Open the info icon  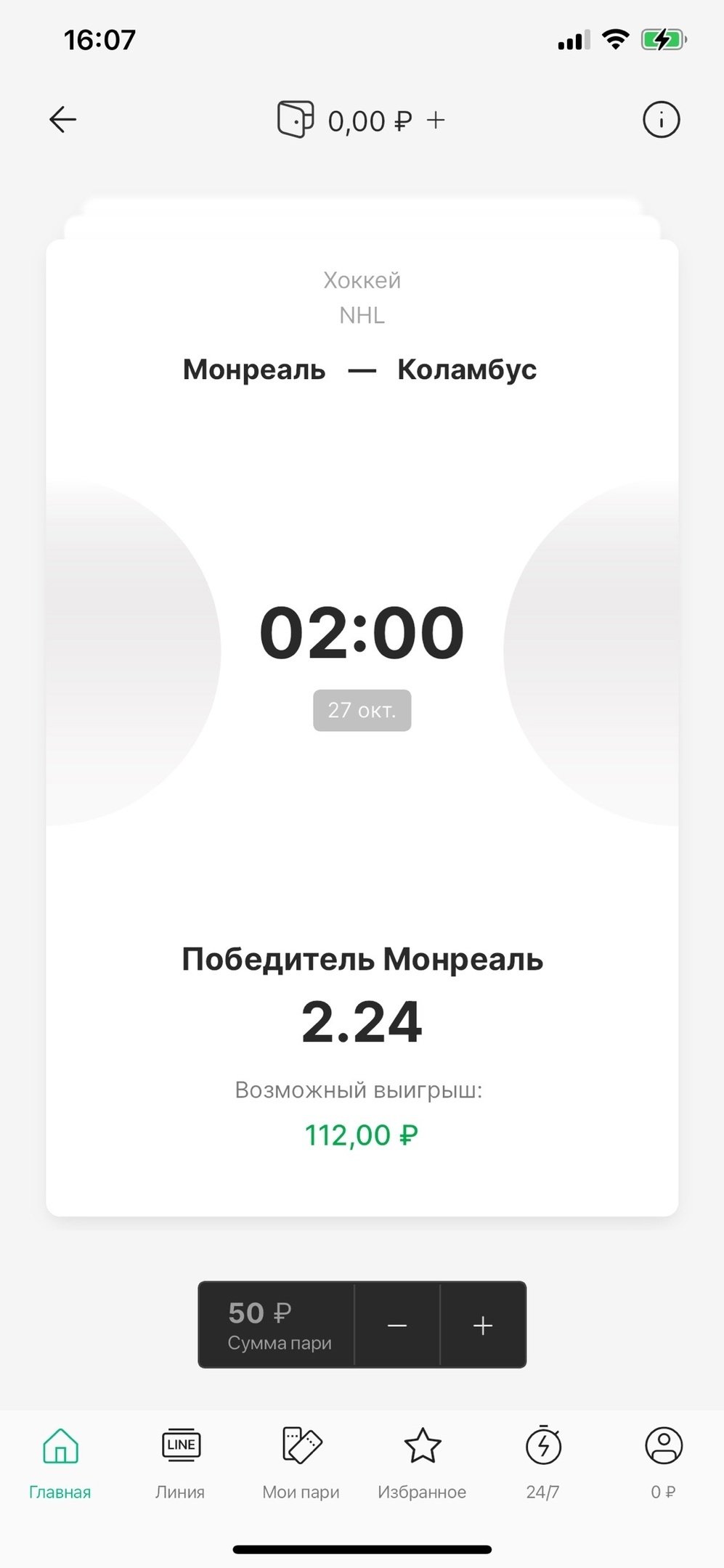click(661, 119)
